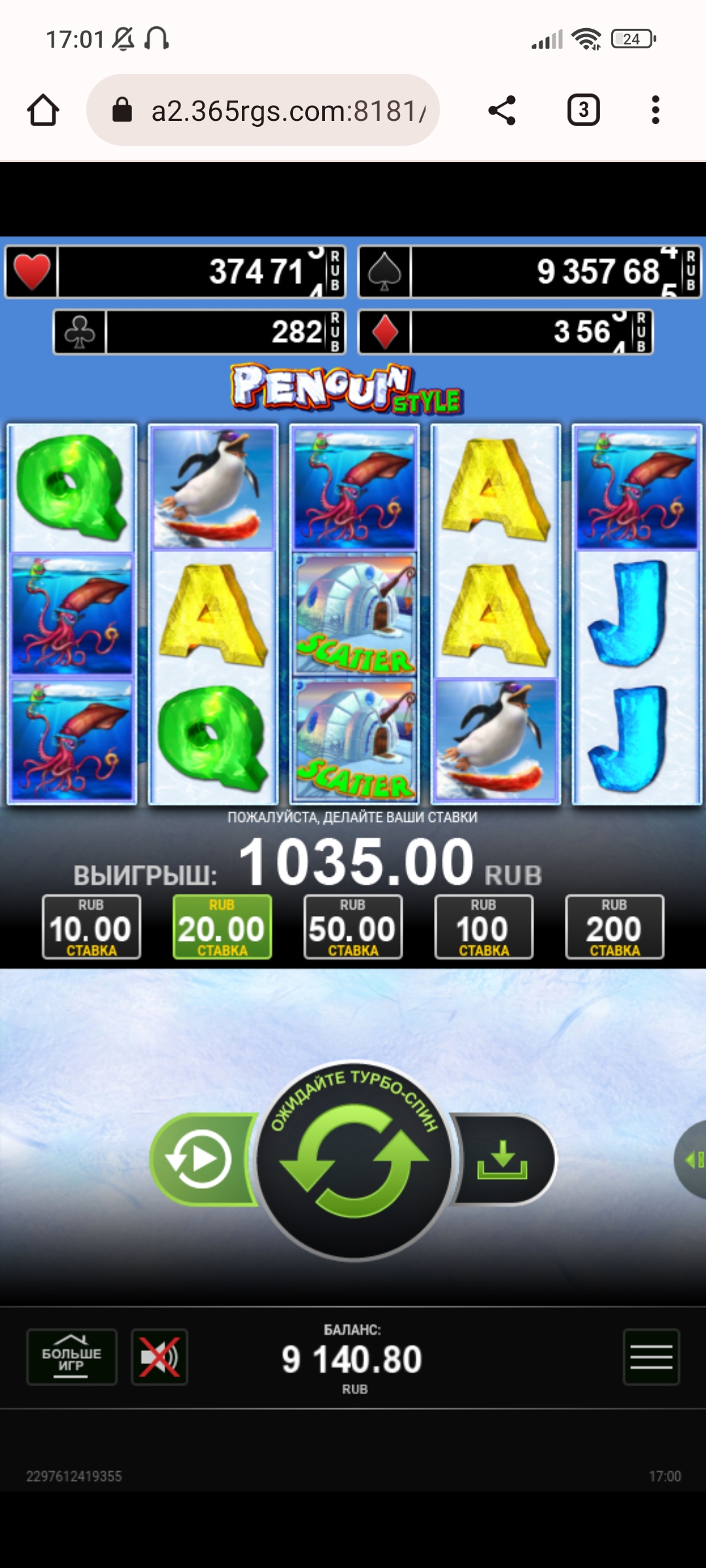This screenshot has width=706, height=1568.
Task: Open Больше игр (more games)
Action: point(72,1357)
